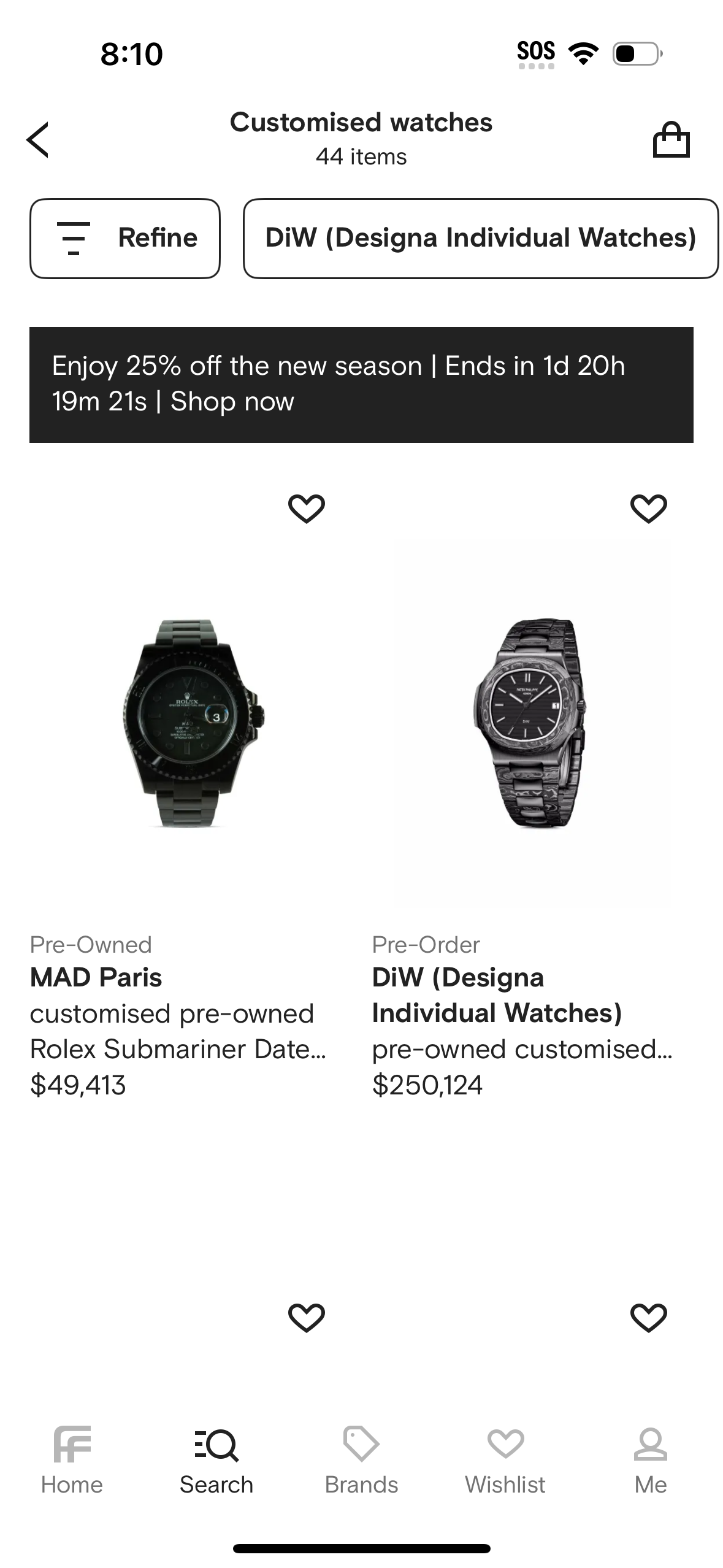
Task: Click the filter lines icon beside Refine
Action: (x=72, y=238)
